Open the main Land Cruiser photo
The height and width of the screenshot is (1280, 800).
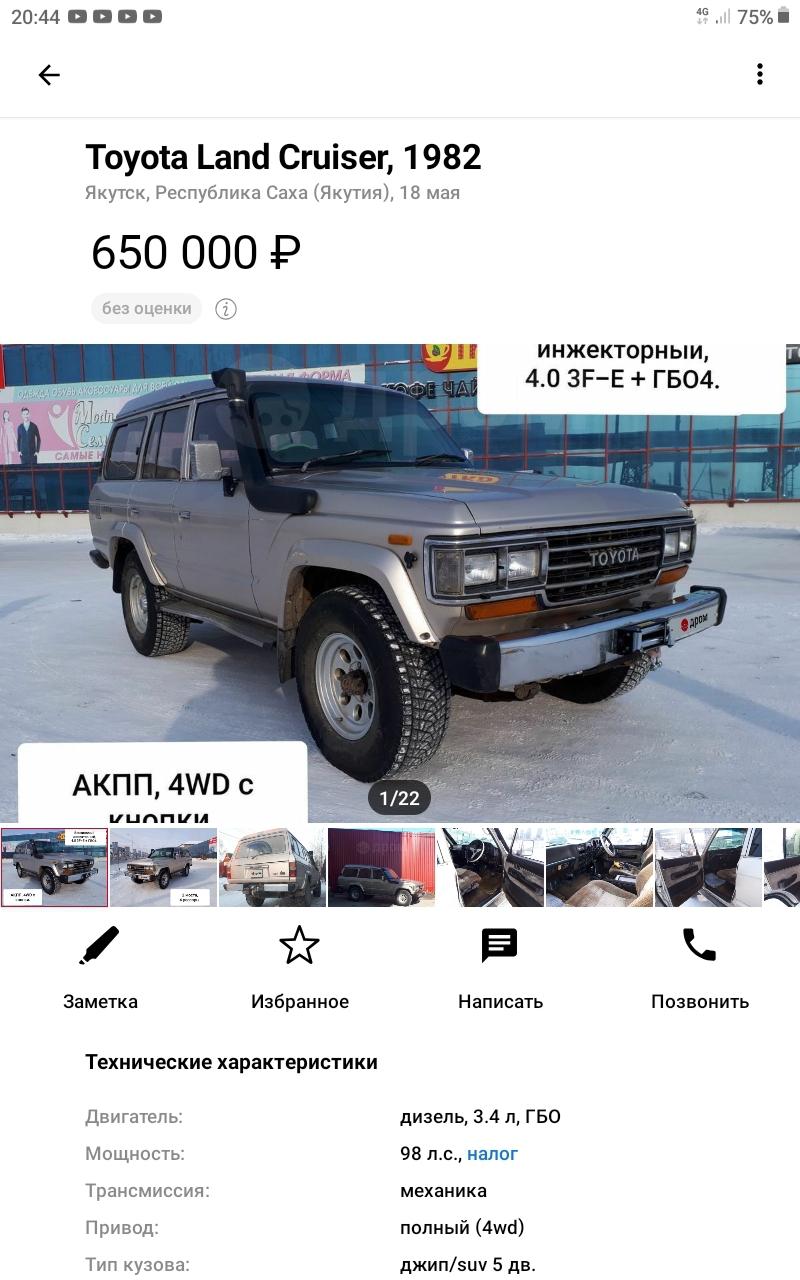[400, 583]
